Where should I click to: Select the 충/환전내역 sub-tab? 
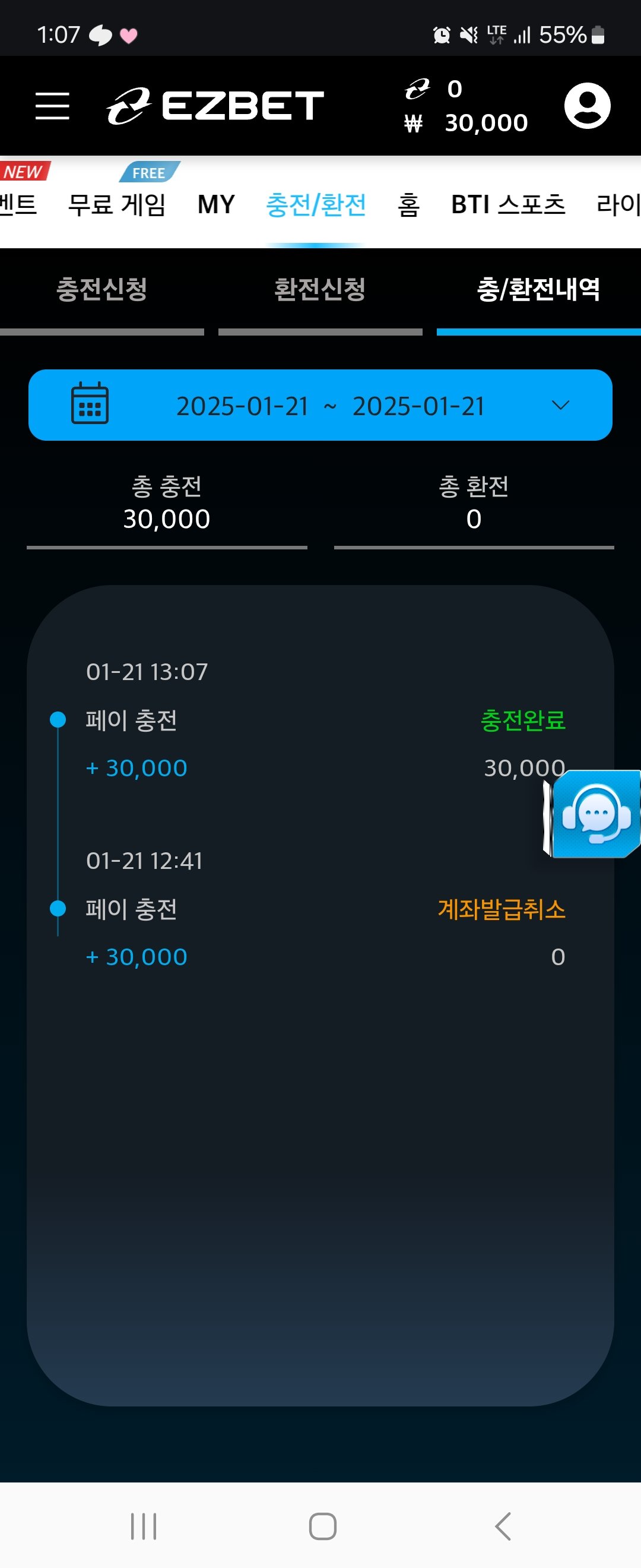tap(538, 290)
